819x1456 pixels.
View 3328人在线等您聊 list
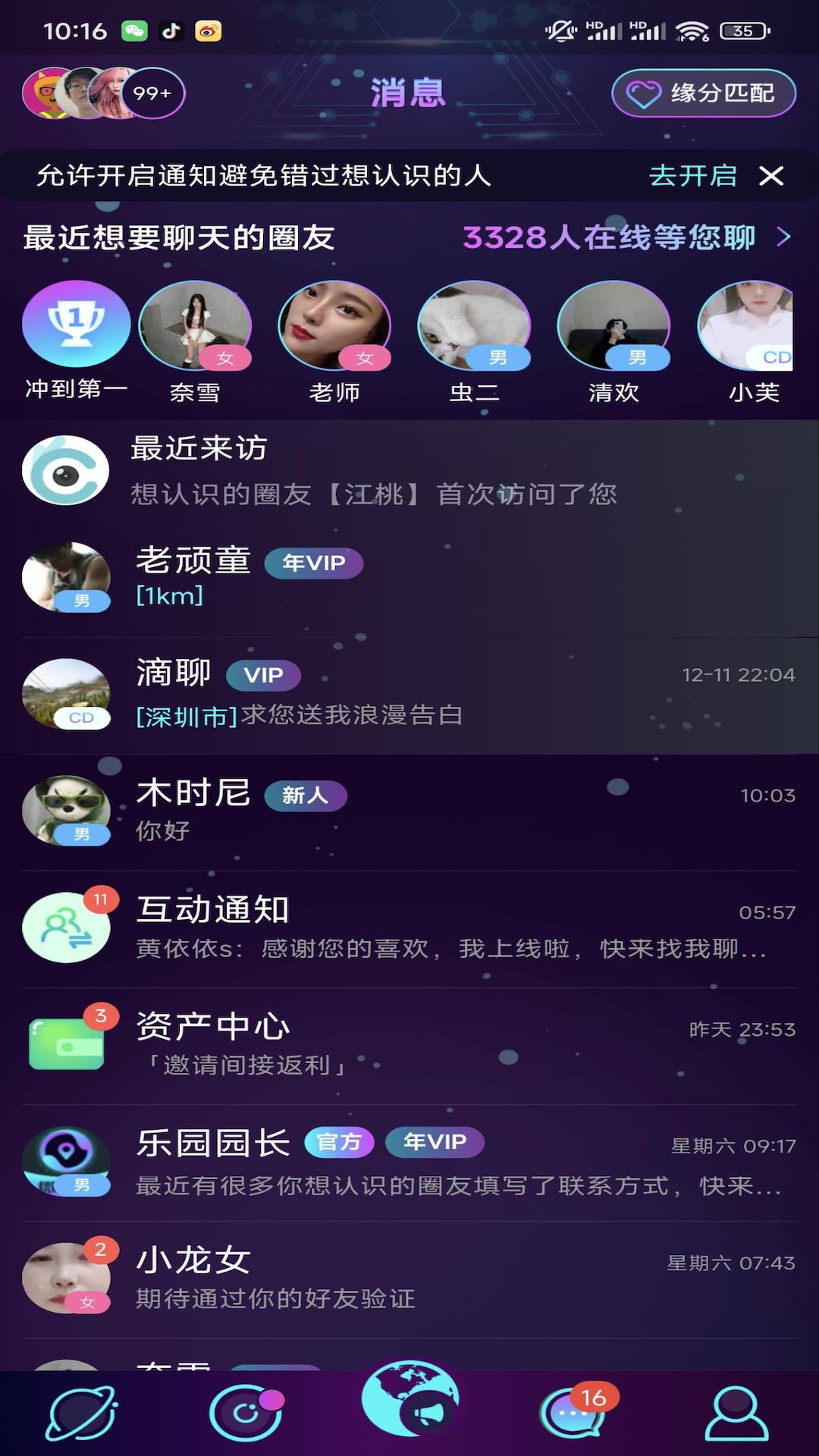click(626, 237)
